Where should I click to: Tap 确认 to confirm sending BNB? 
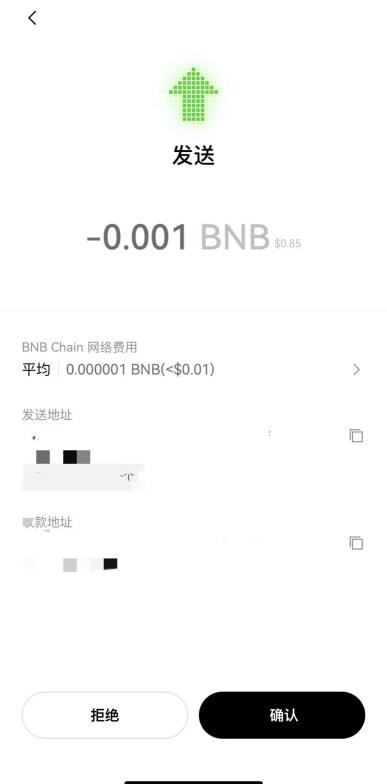(x=282, y=715)
